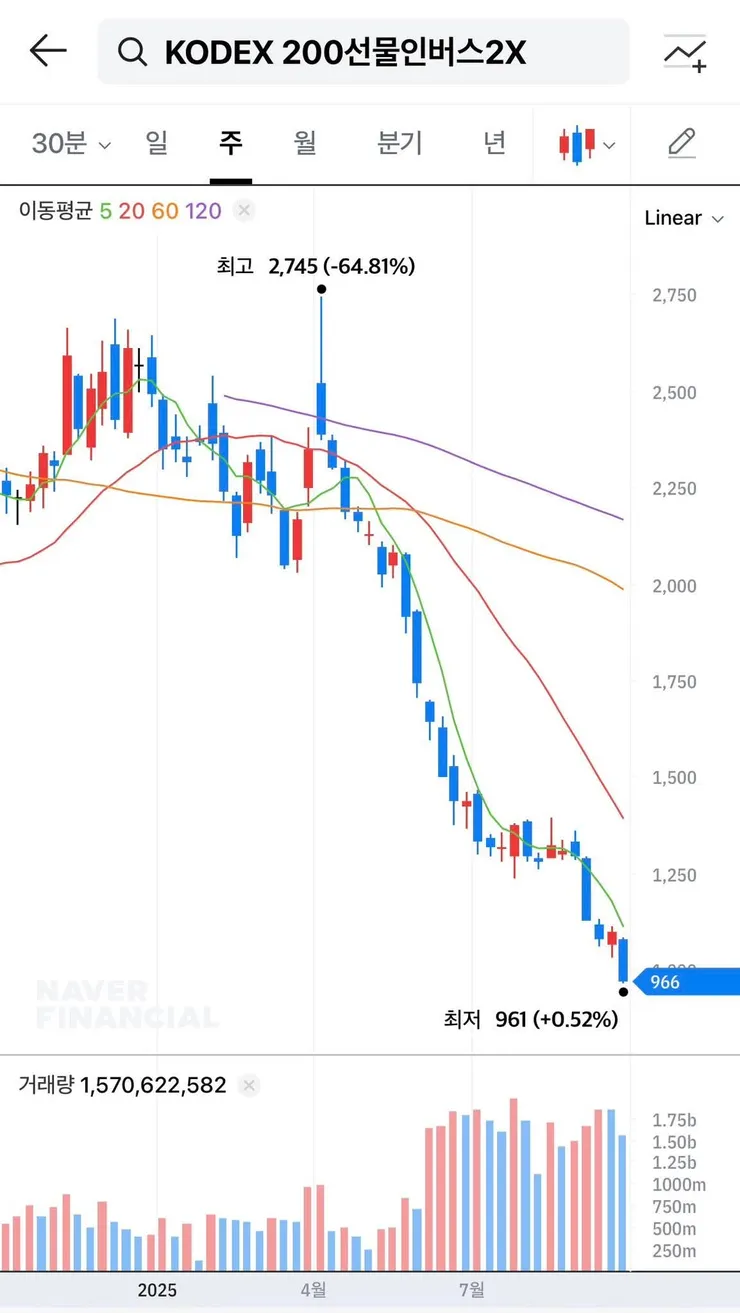Remove the 거래량 volume indicator

tap(250, 1085)
